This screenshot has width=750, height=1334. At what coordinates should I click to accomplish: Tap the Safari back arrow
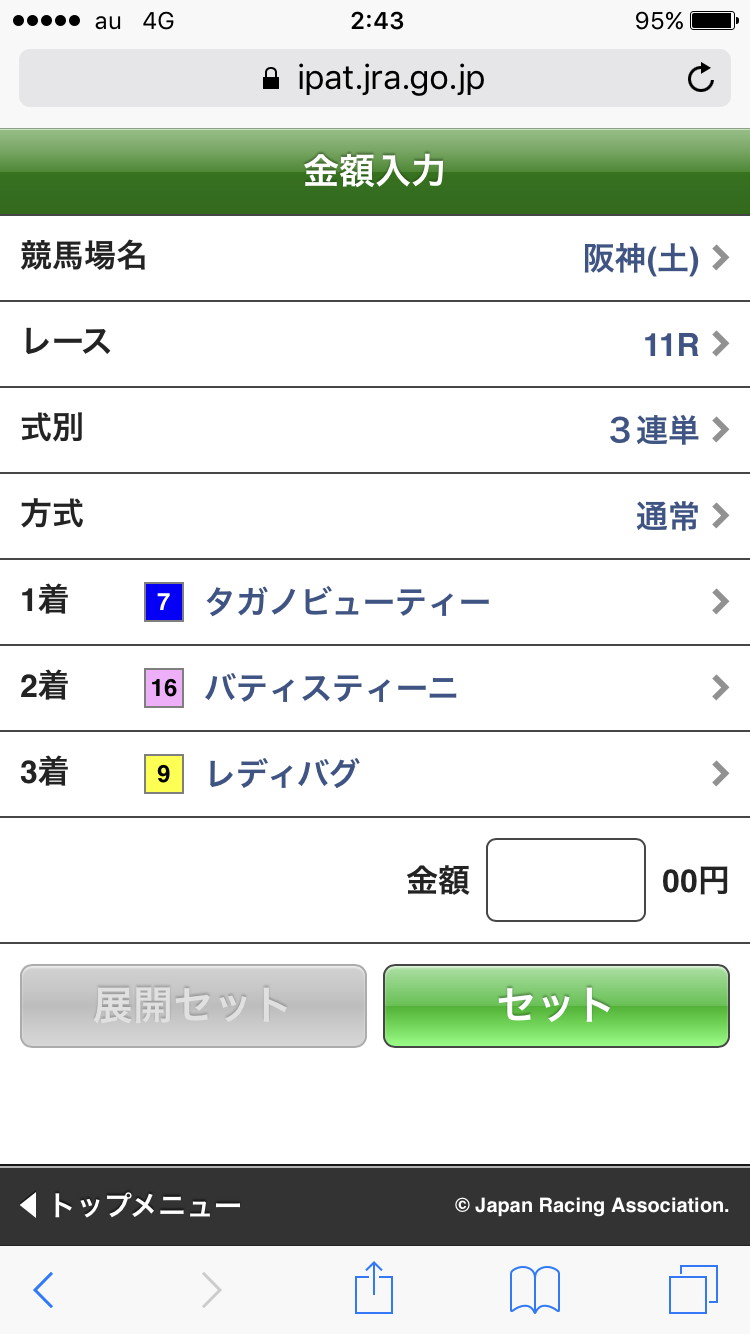click(x=42, y=1289)
